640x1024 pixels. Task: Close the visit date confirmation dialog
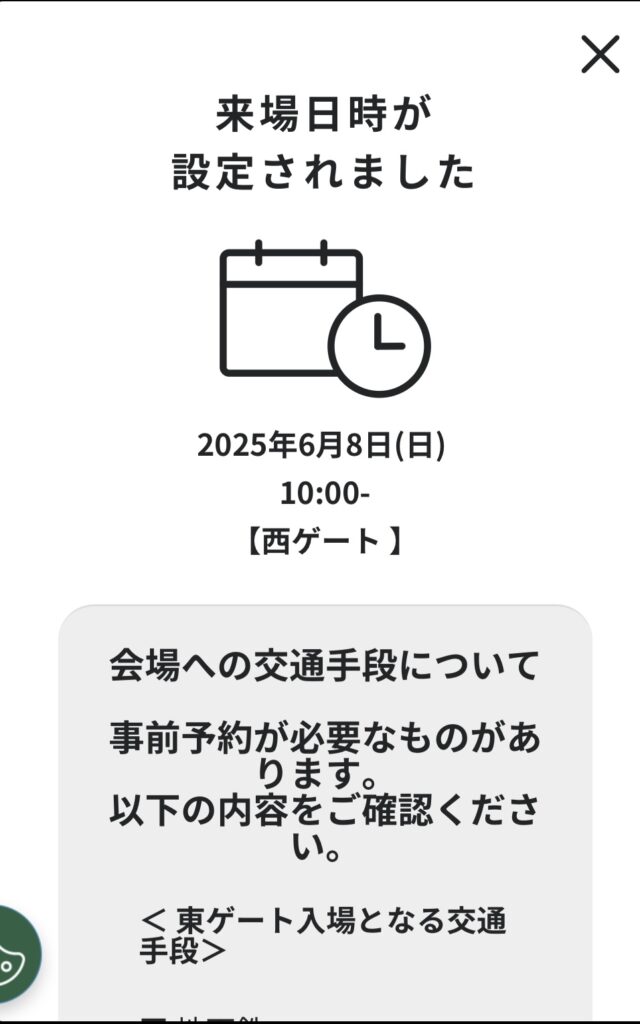click(600, 54)
